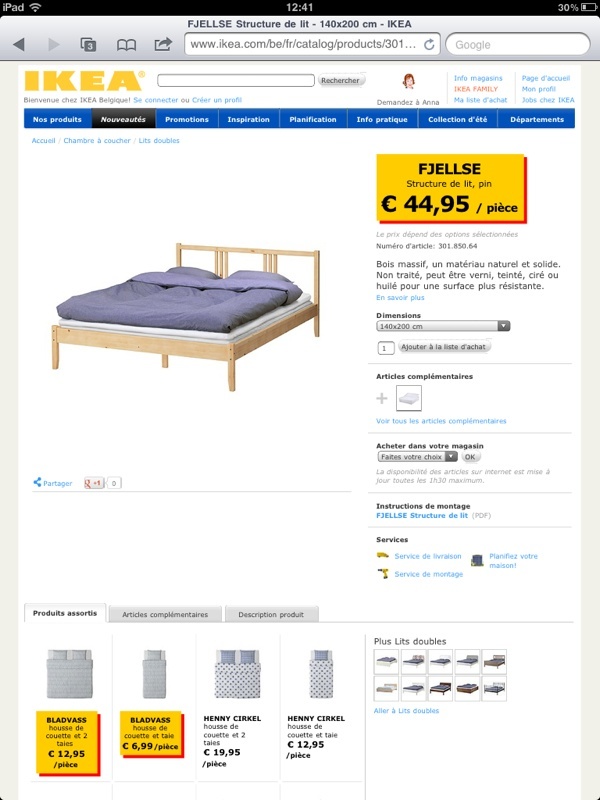Tap the Rechercher button
Image resolution: width=600 pixels, height=800 pixels.
[342, 80]
